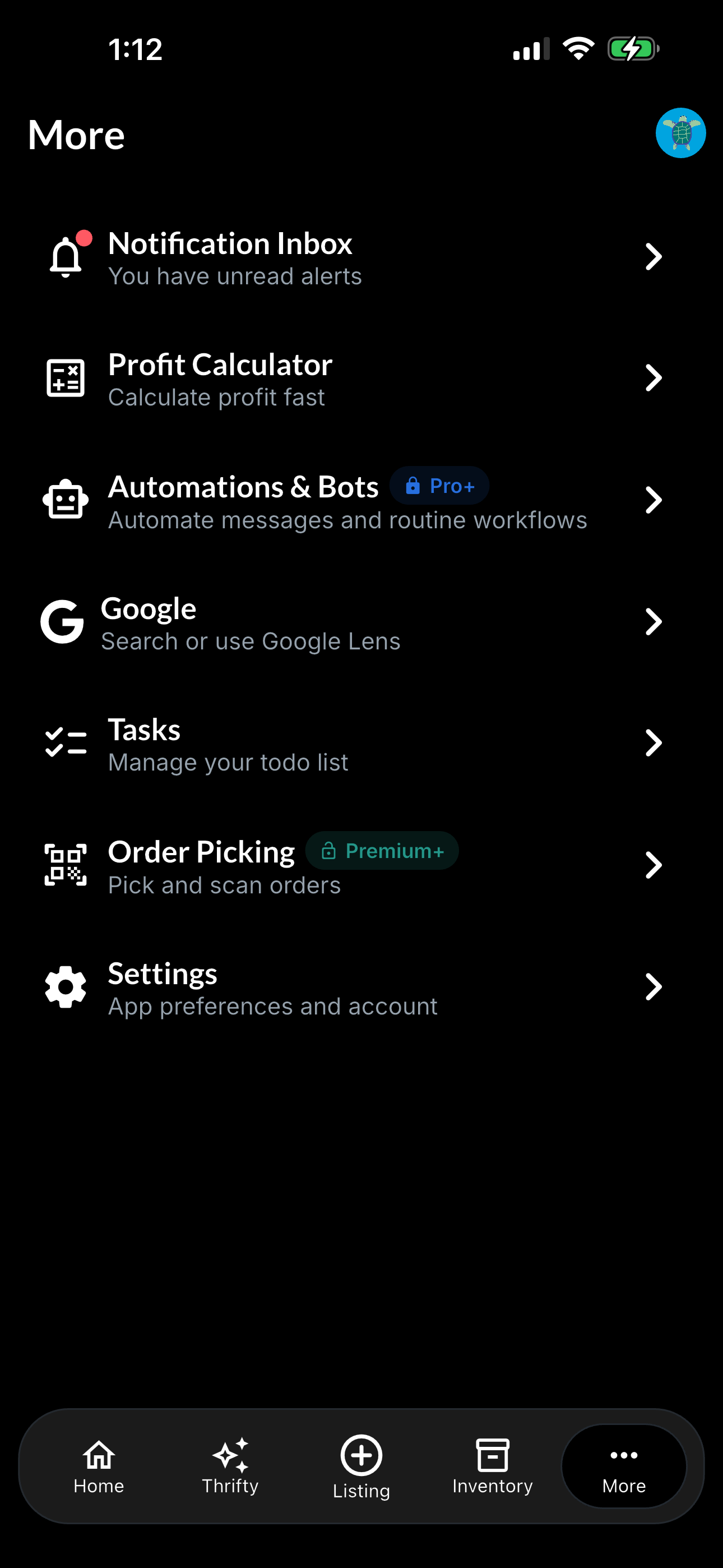Dismiss the red unread notification dot
723x1568 pixels.
click(84, 238)
